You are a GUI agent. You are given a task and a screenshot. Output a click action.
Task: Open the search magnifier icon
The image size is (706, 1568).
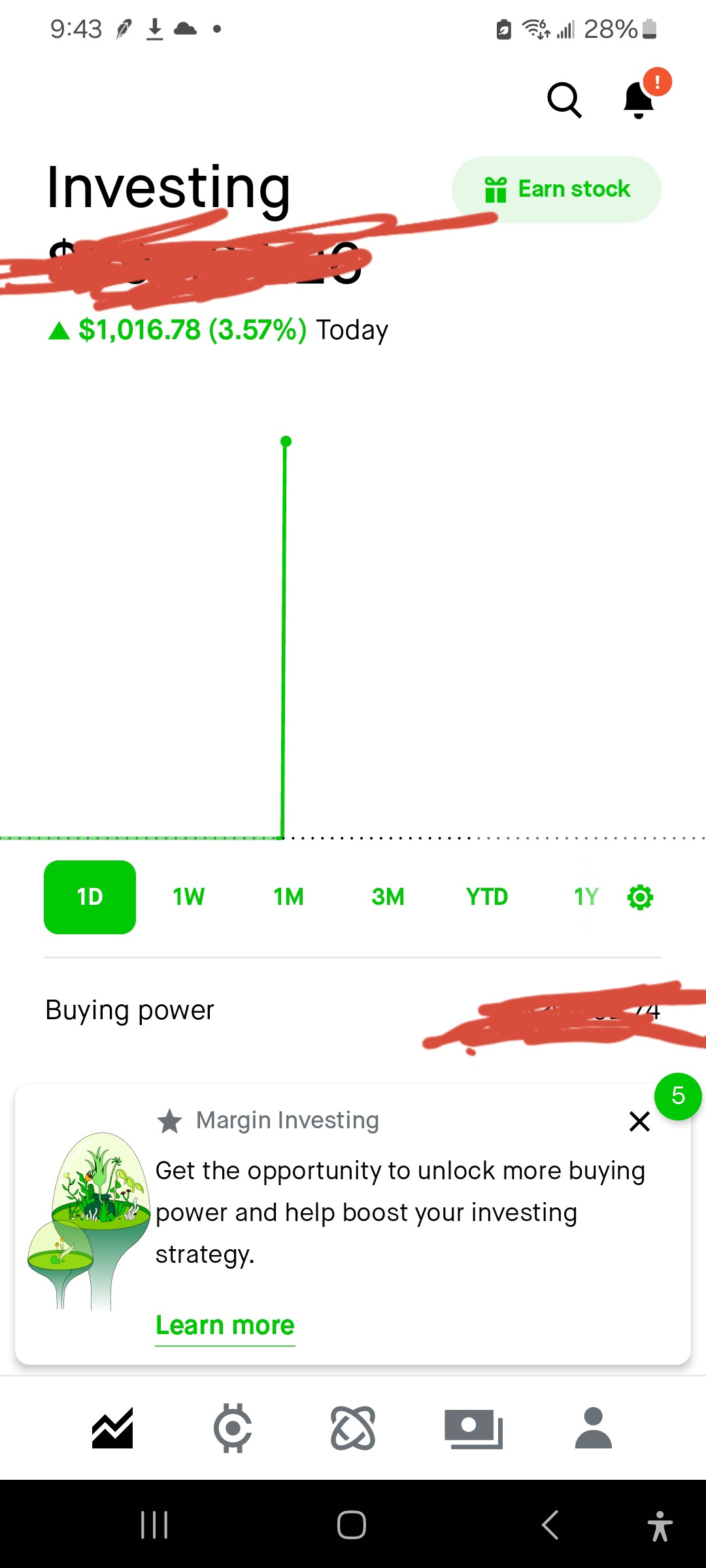coord(564,100)
